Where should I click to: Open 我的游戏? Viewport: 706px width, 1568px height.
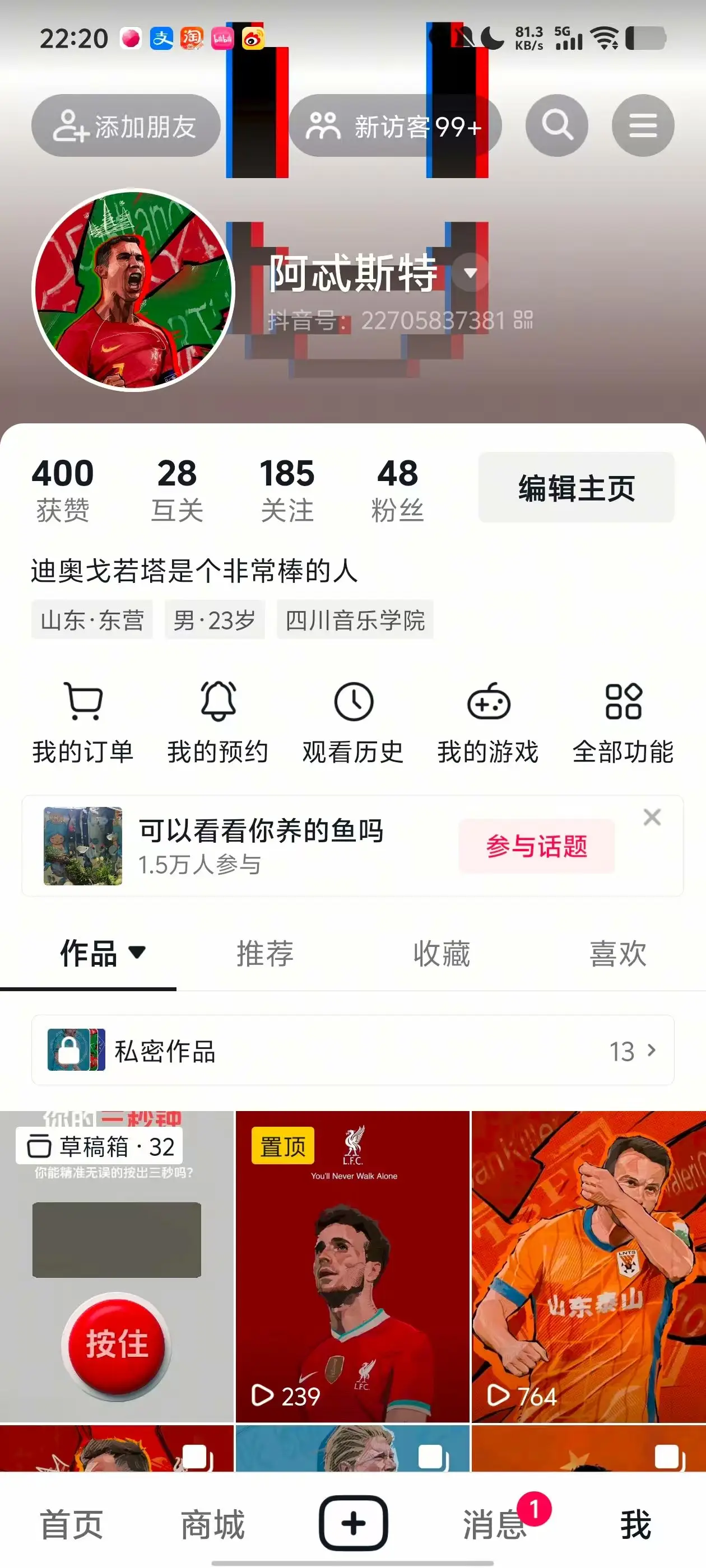488,723
